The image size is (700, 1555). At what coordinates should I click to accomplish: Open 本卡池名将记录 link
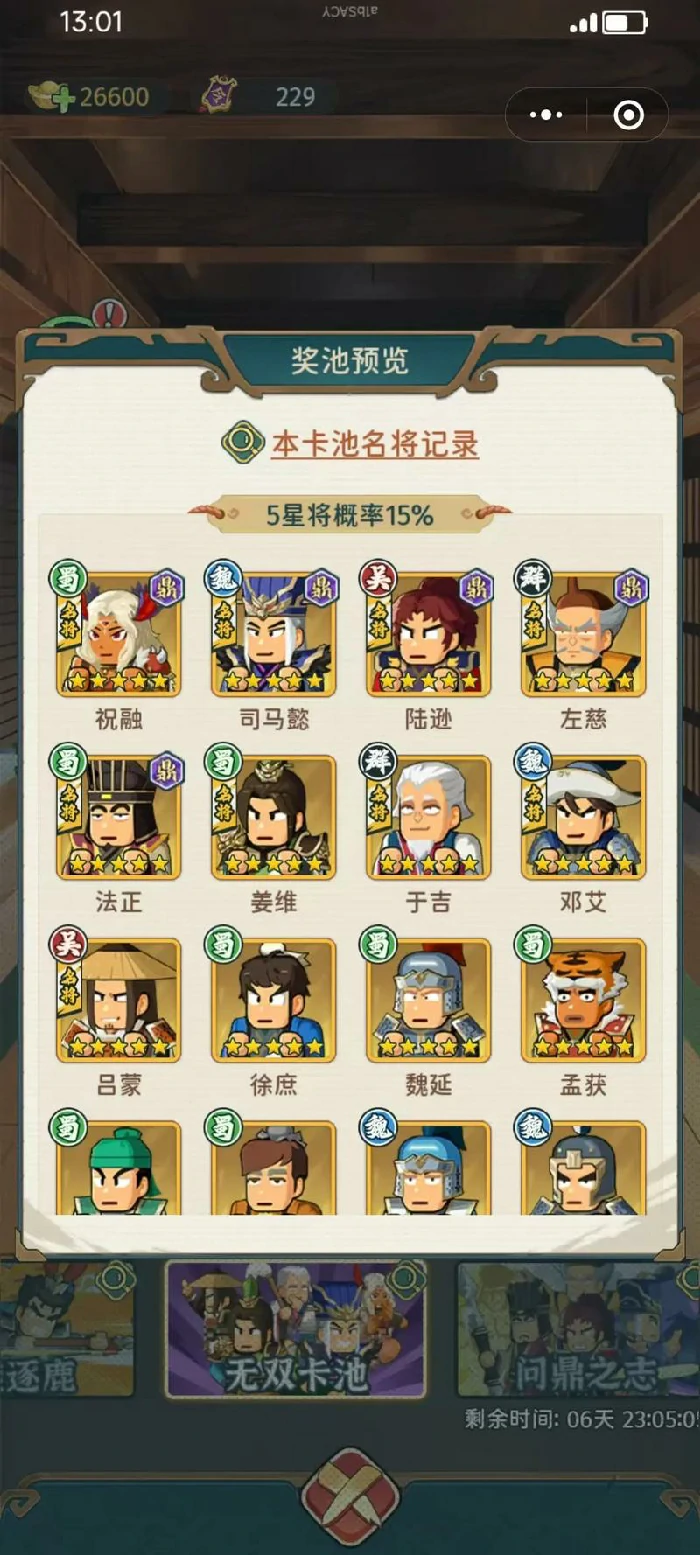tap(374, 443)
